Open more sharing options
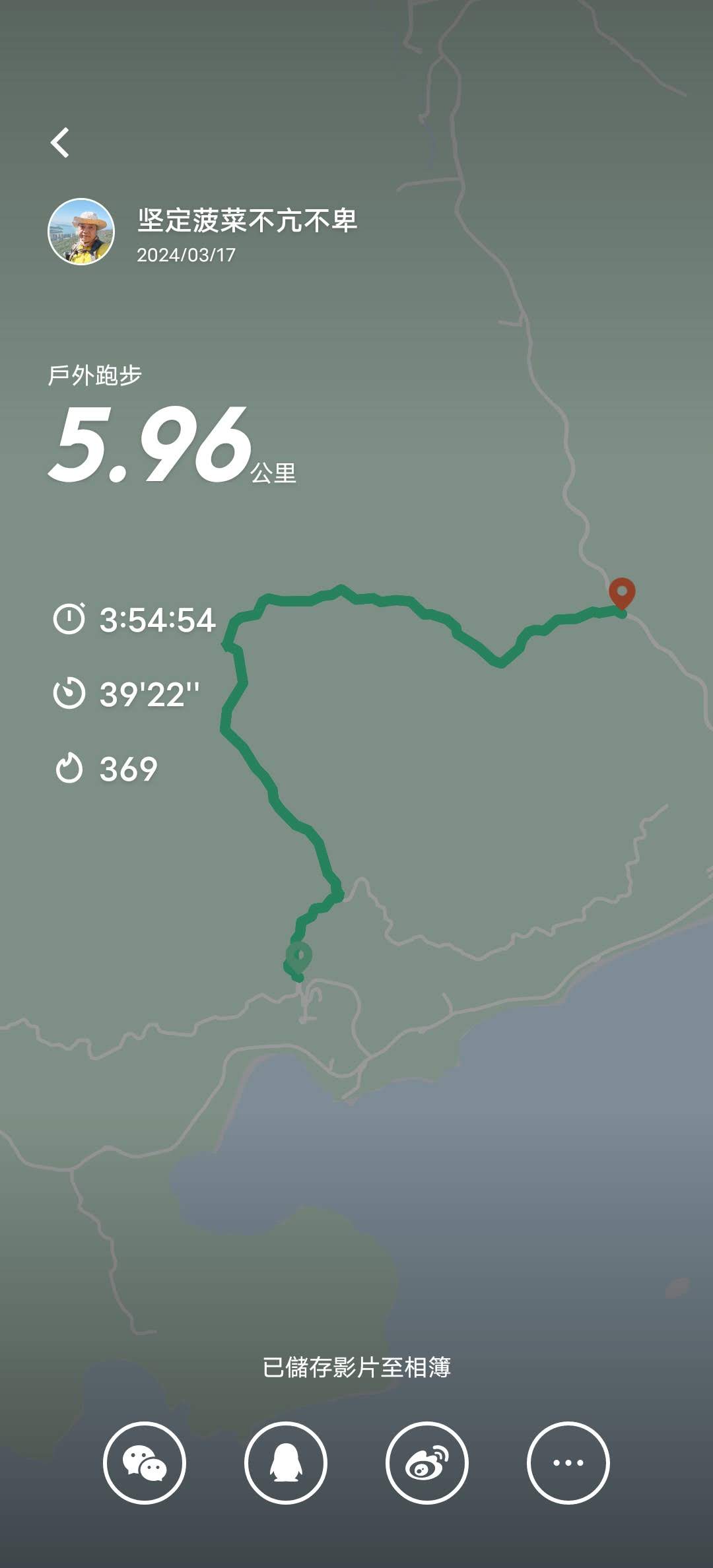This screenshot has width=713, height=1568. coord(568,1462)
